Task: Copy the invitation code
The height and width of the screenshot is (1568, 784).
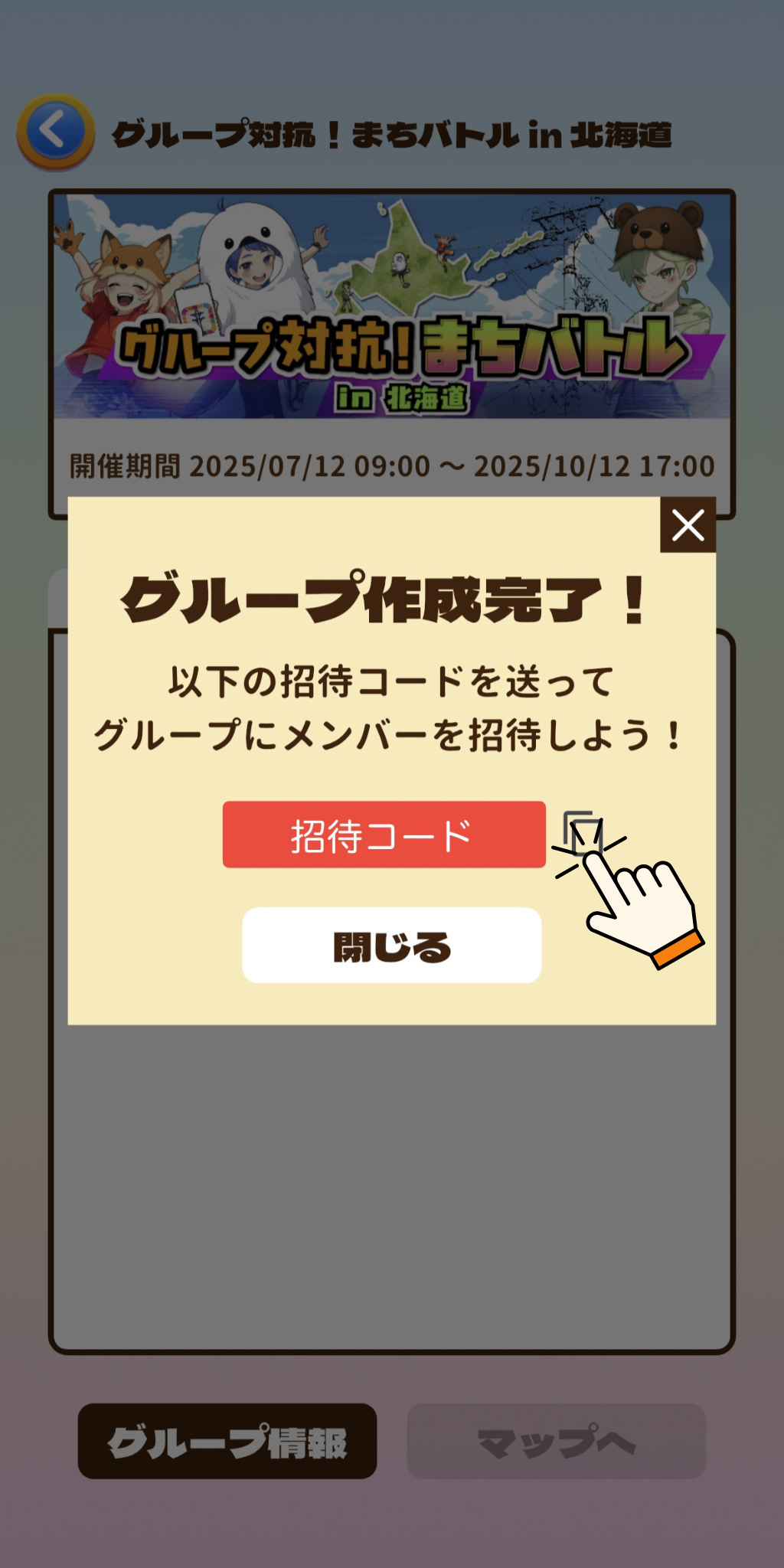Action: click(580, 831)
